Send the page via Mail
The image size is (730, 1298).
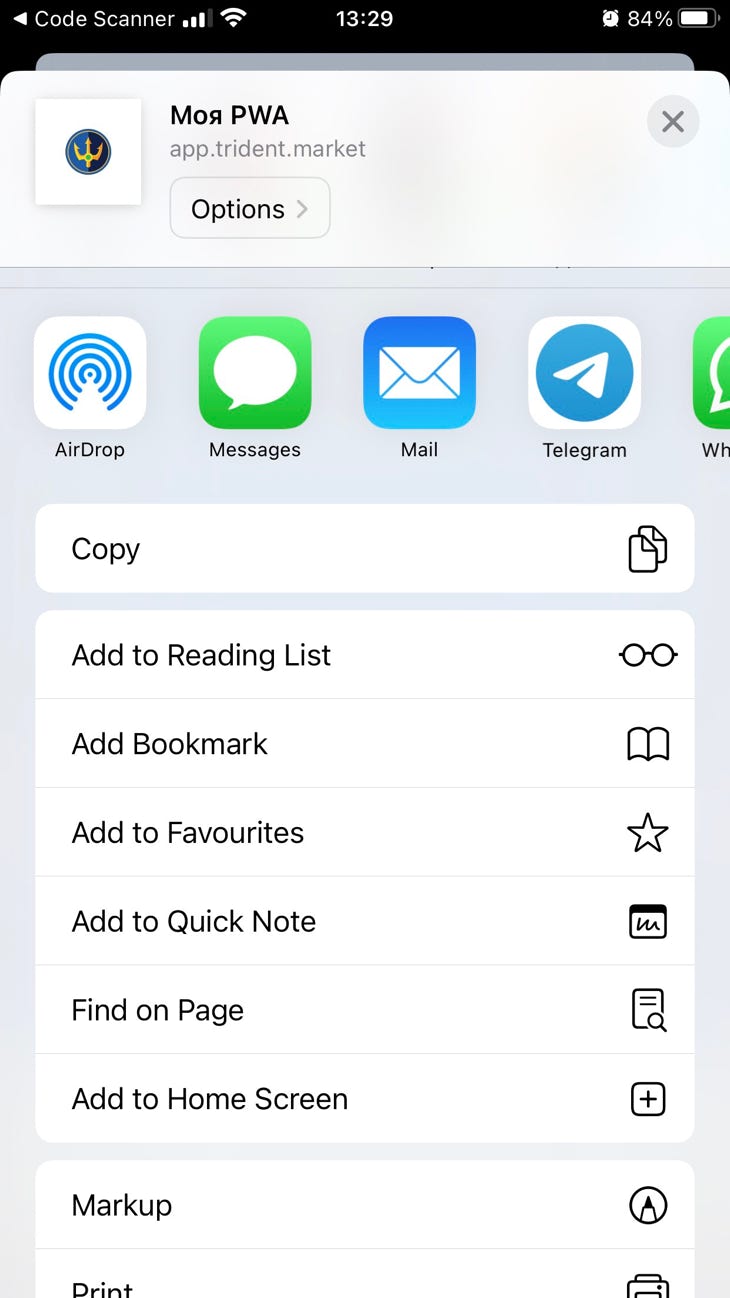tap(419, 373)
